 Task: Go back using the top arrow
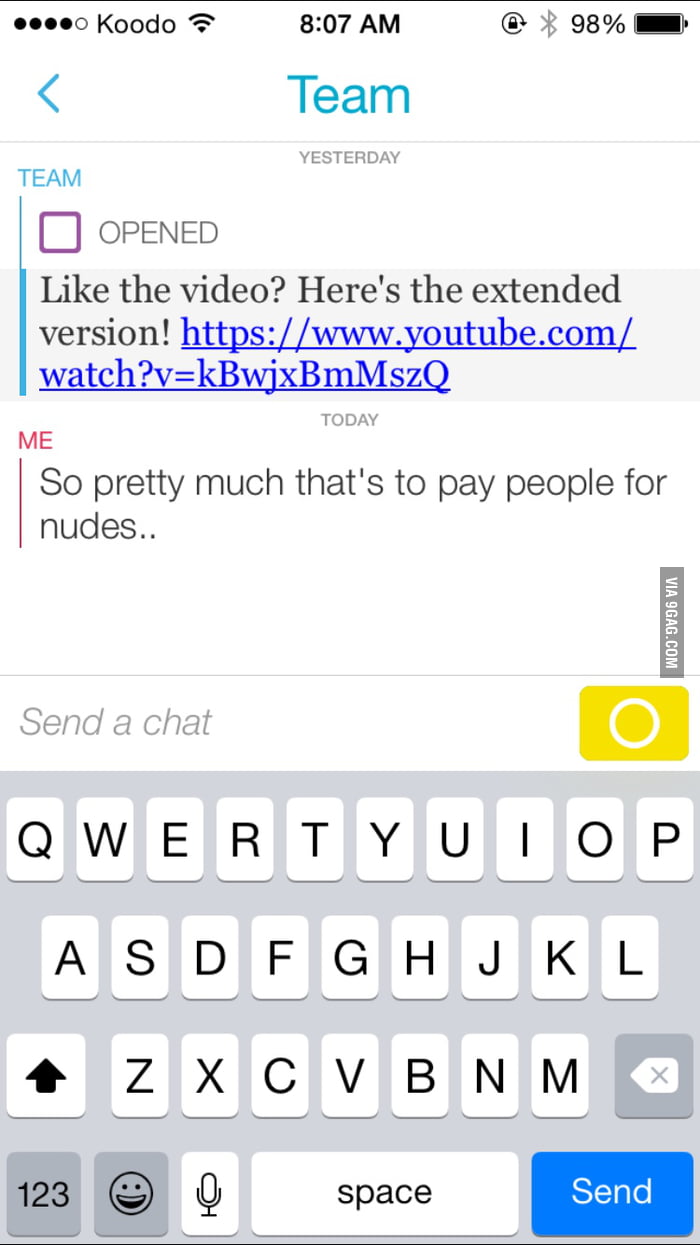coord(49,95)
